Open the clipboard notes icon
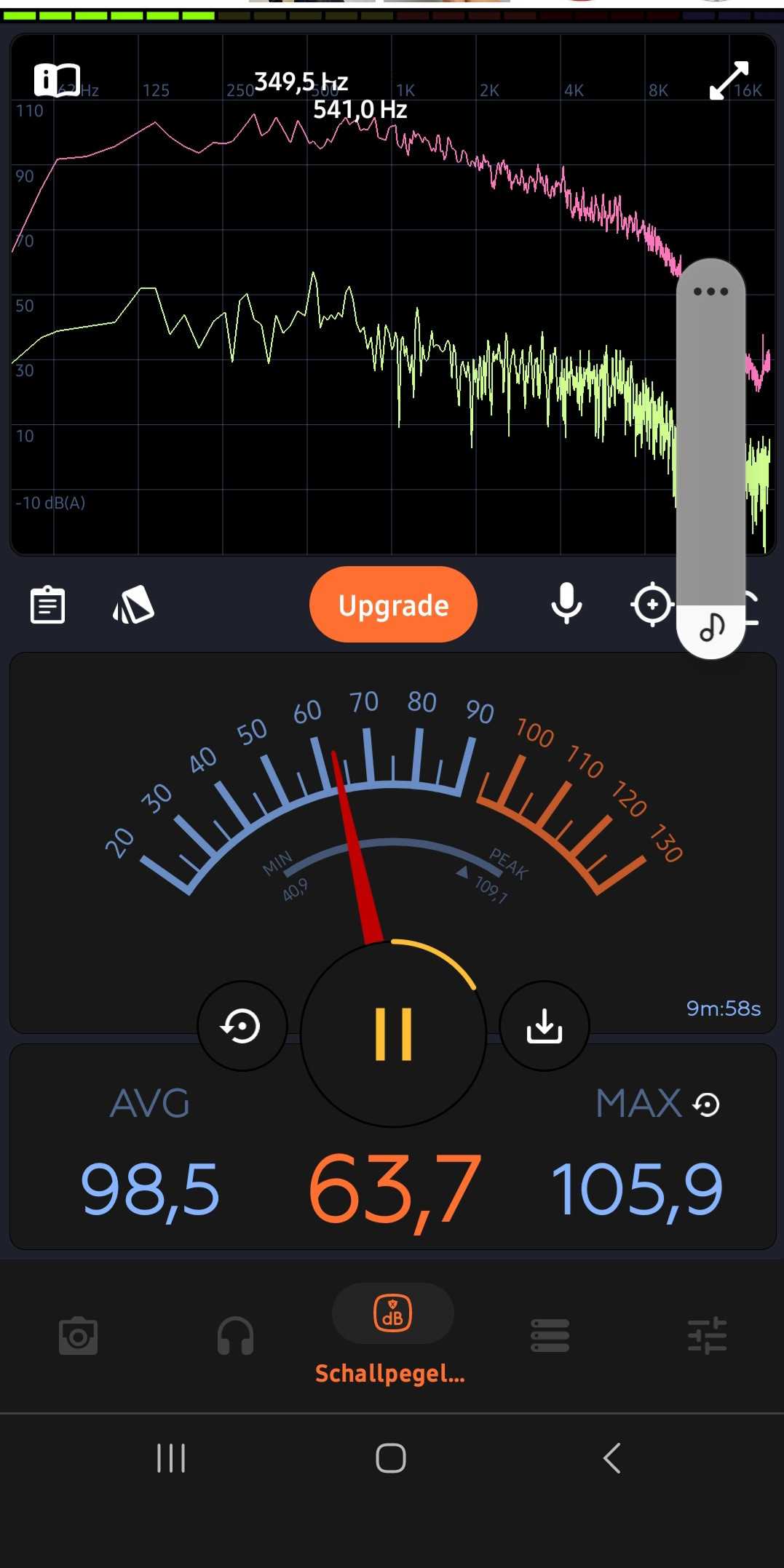Screen dimensions: 784x1568 coord(48,605)
